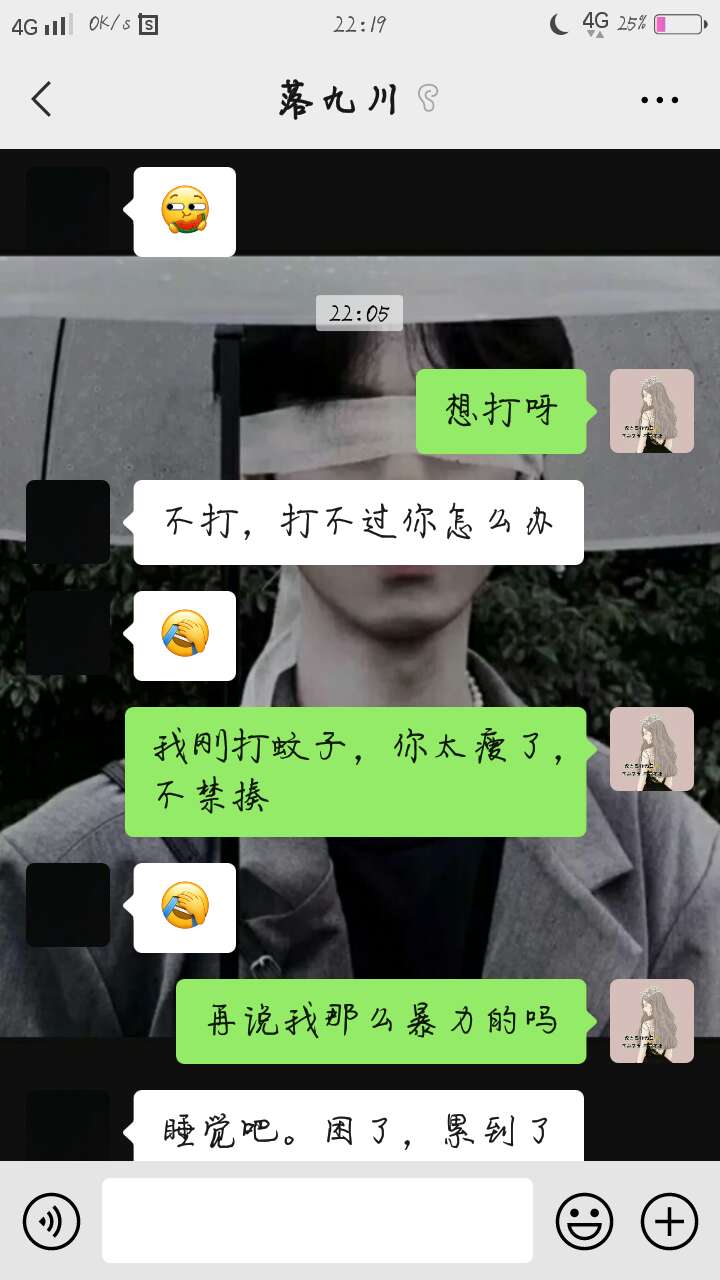Open contact avatar beside 不打，打不过你怎么办

(x=68, y=522)
